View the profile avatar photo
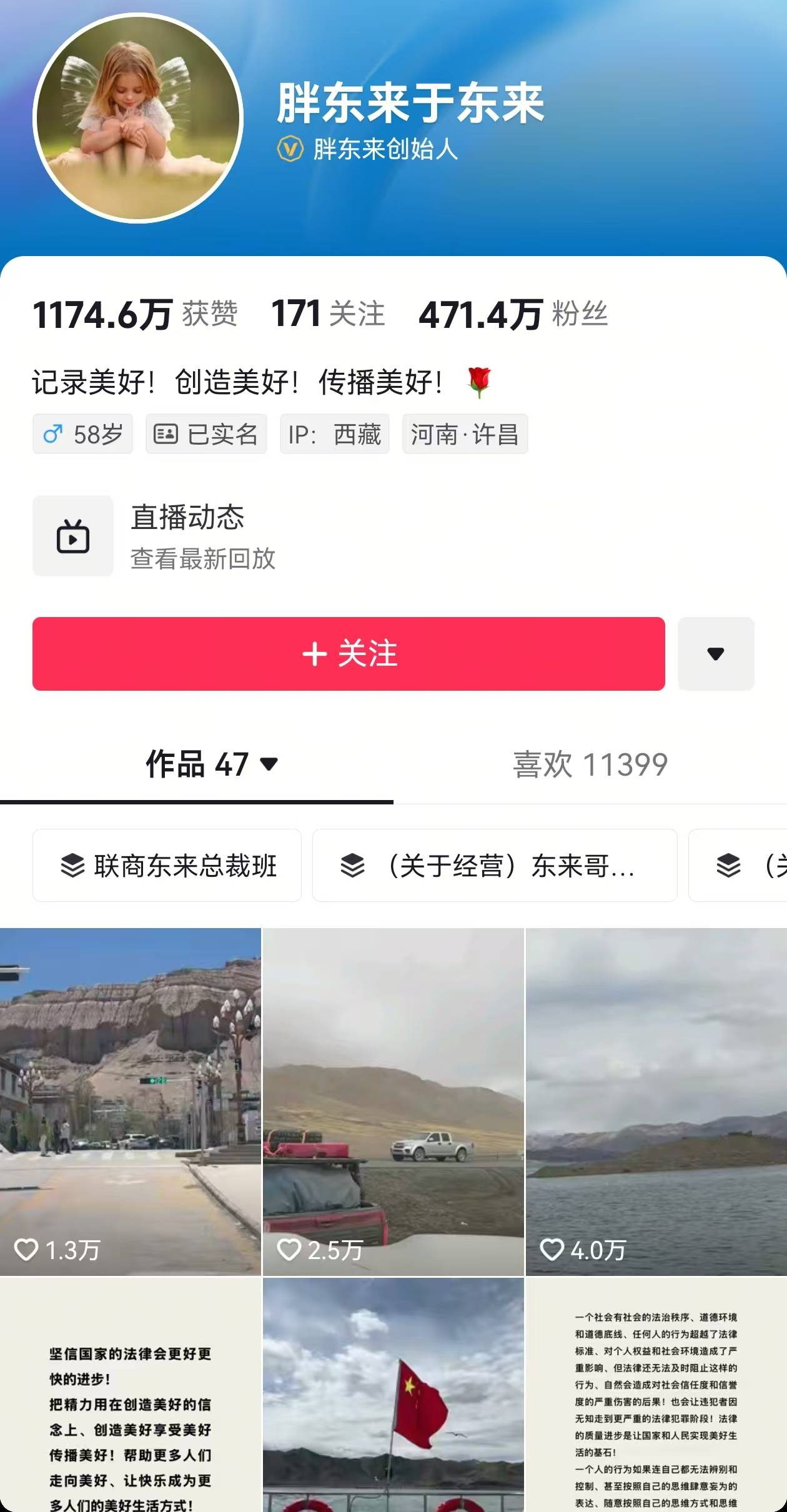The width and height of the screenshot is (787, 1512). 137,117
